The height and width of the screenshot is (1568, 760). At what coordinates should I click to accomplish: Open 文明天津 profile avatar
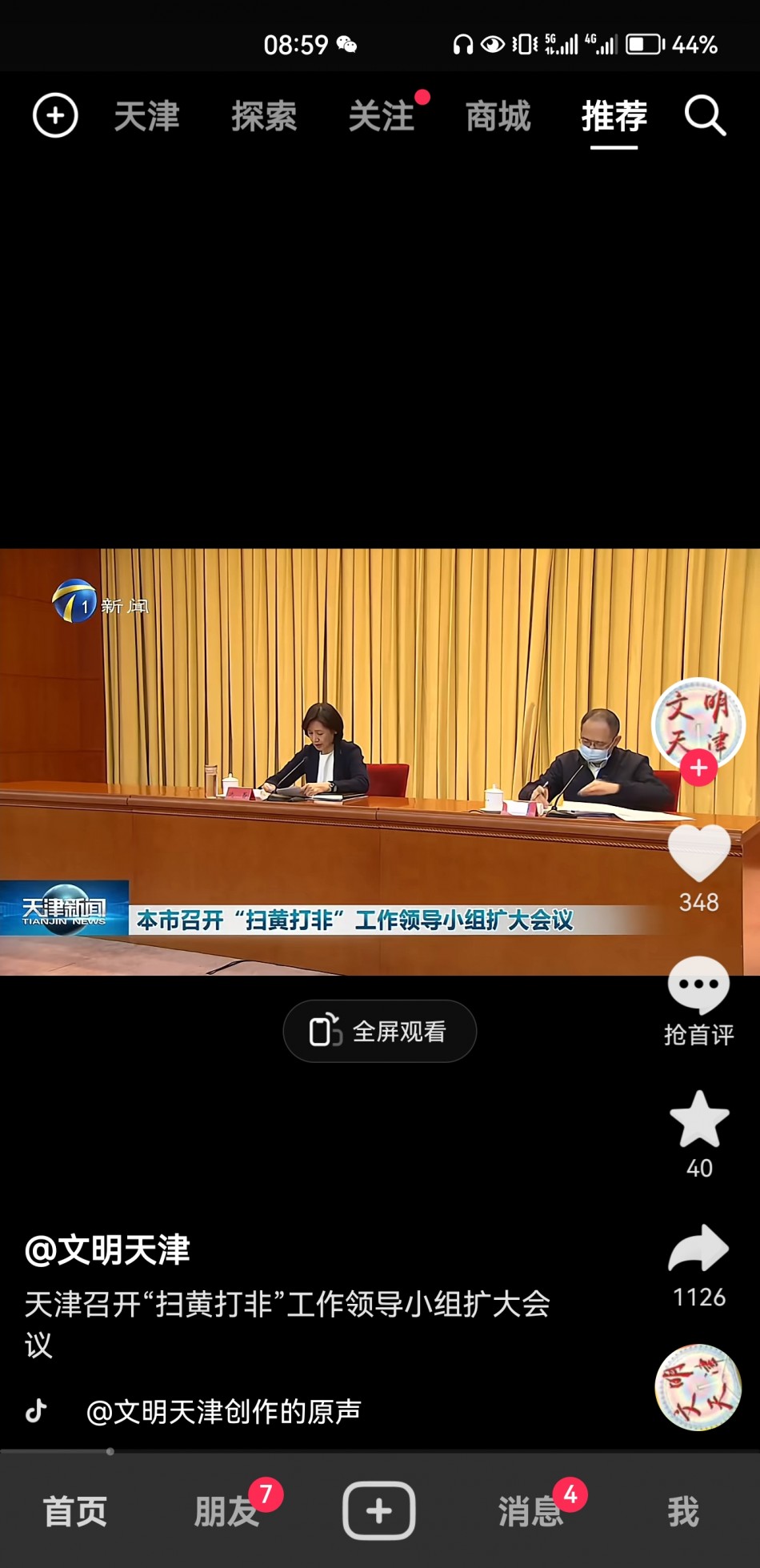pyautogui.click(x=698, y=724)
